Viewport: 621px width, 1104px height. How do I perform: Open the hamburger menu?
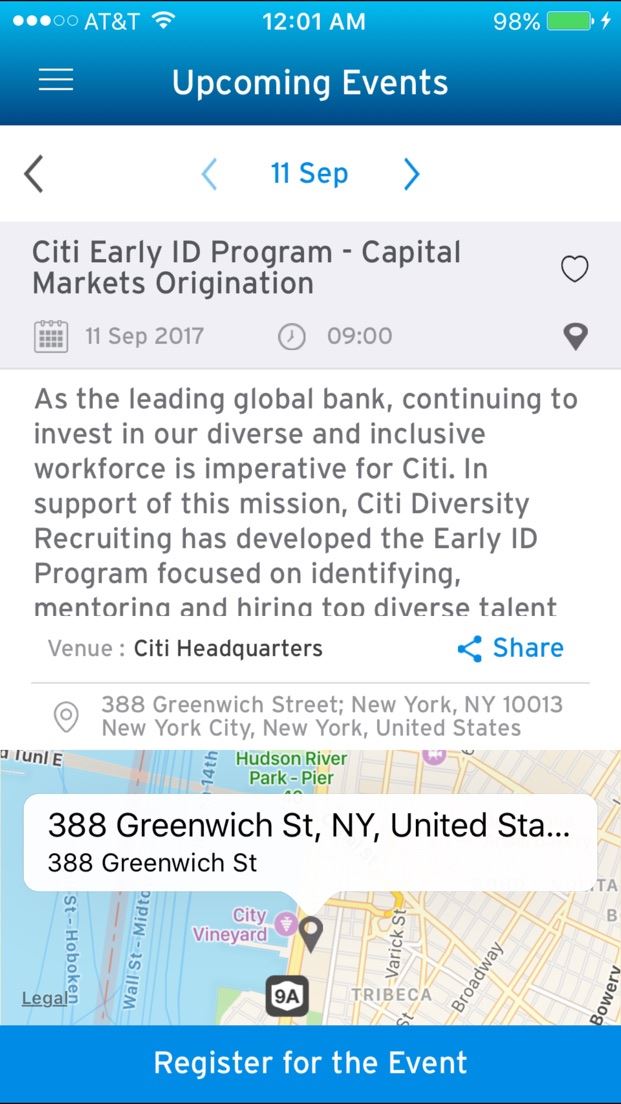(56, 82)
